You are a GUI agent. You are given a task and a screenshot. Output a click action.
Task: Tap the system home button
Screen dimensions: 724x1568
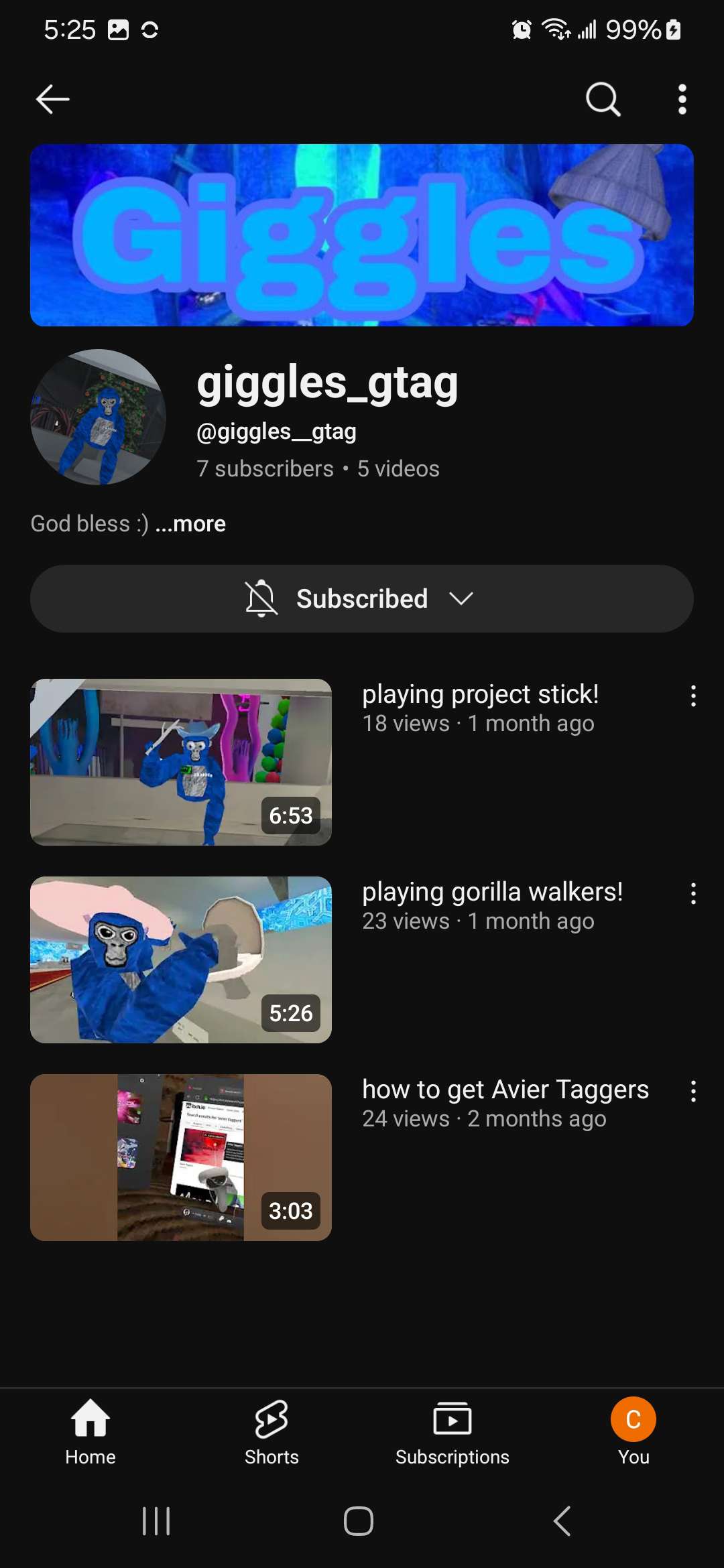tap(359, 1521)
